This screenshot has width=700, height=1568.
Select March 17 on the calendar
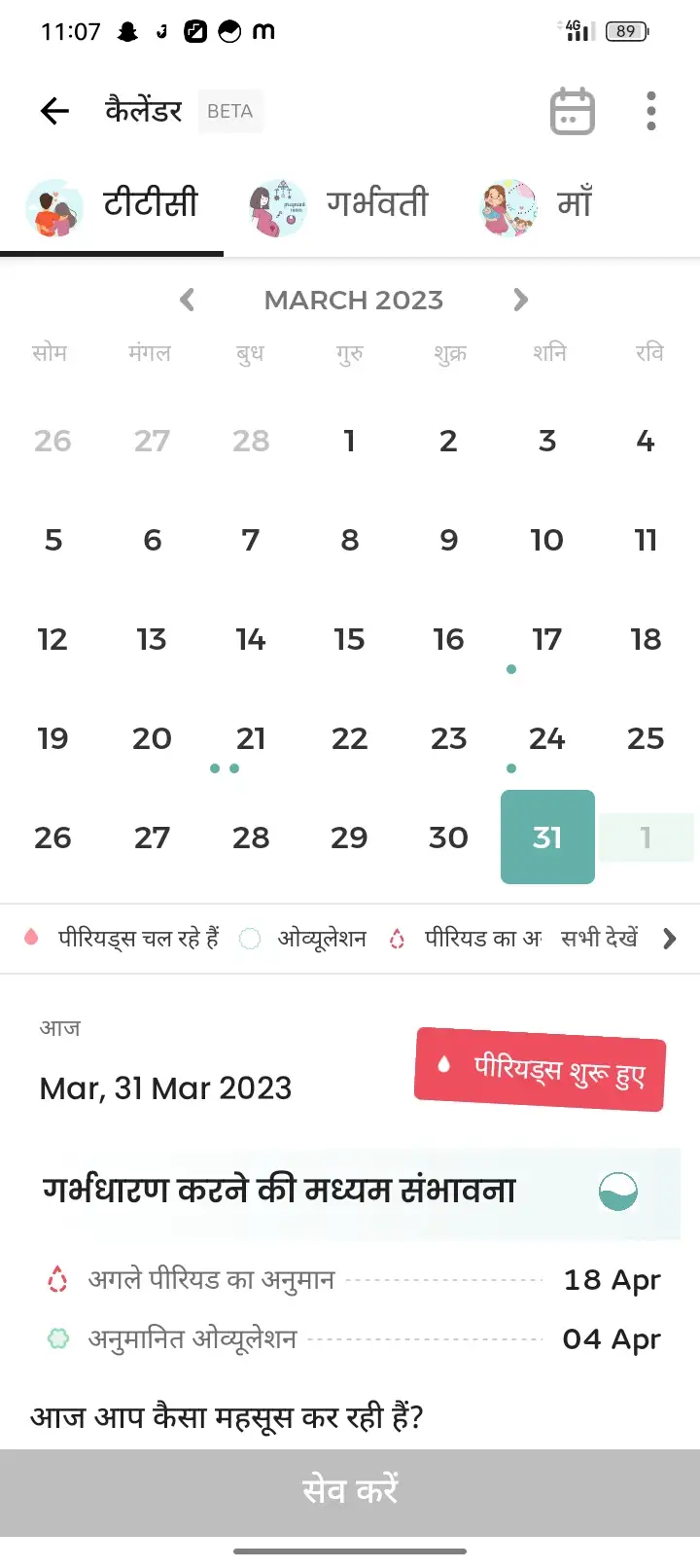pyautogui.click(x=546, y=640)
